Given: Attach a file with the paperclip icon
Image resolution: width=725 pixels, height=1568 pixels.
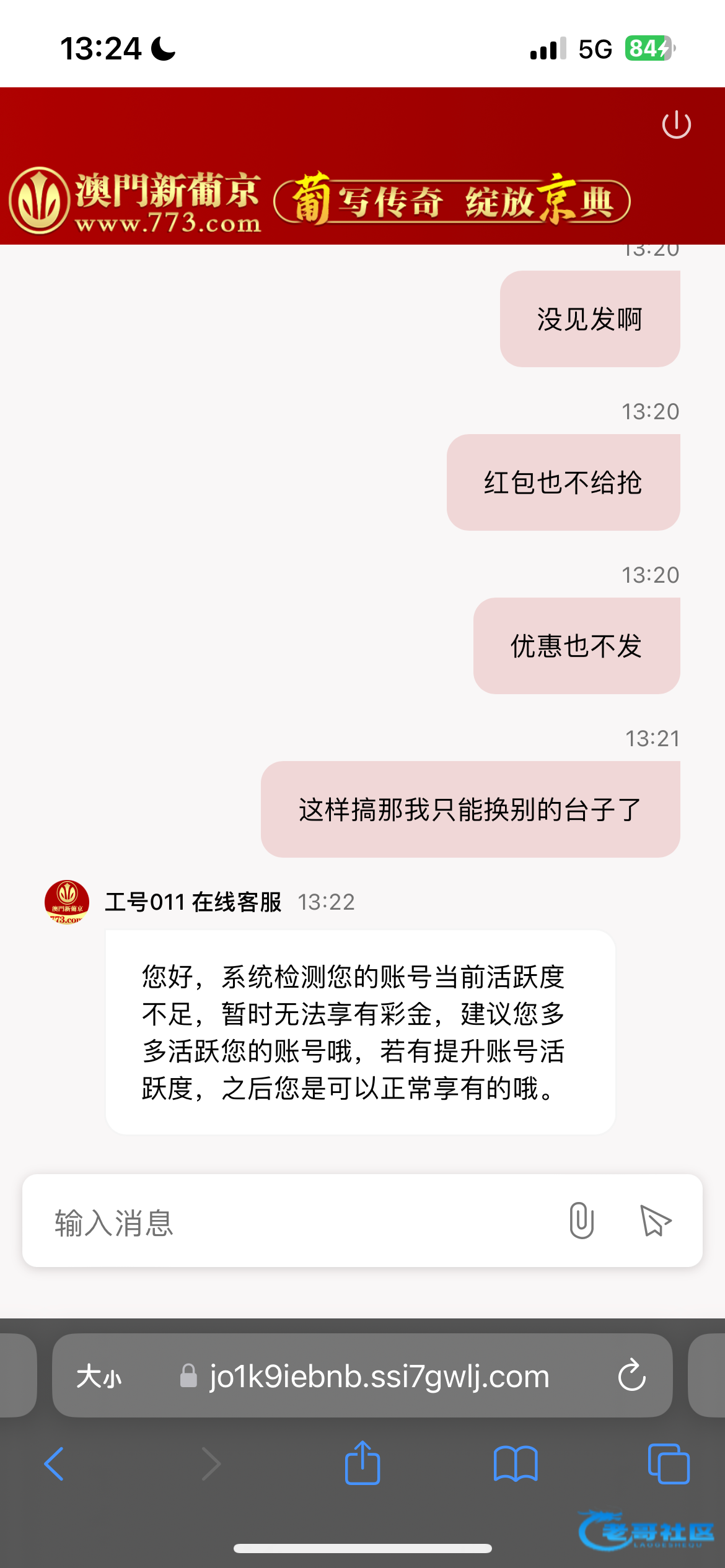Looking at the screenshot, I should tap(581, 1221).
